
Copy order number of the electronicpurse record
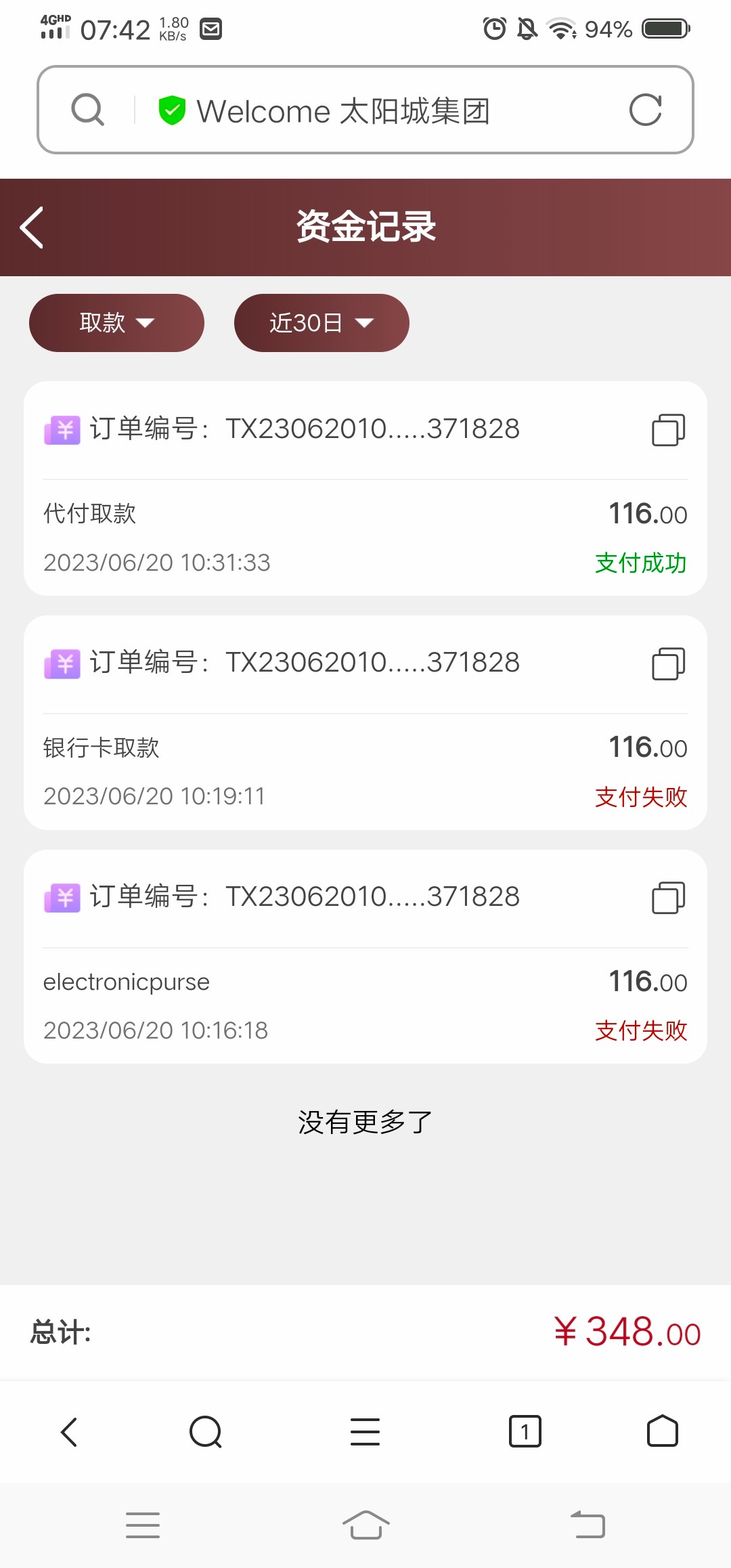tap(668, 898)
